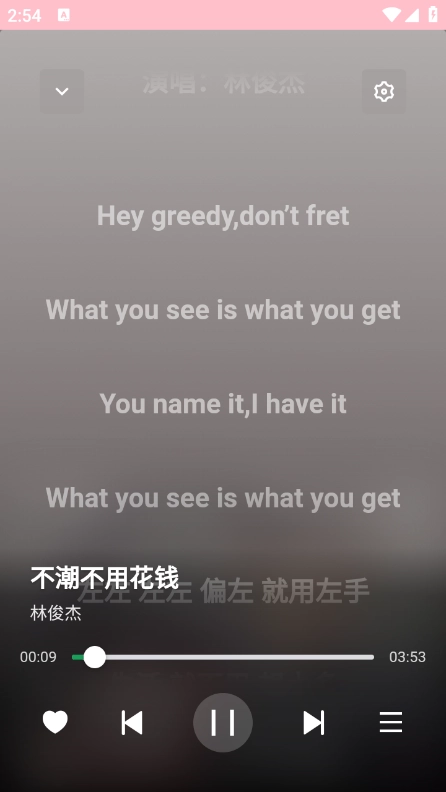Like the song with the heart icon

pyautogui.click(x=55, y=722)
